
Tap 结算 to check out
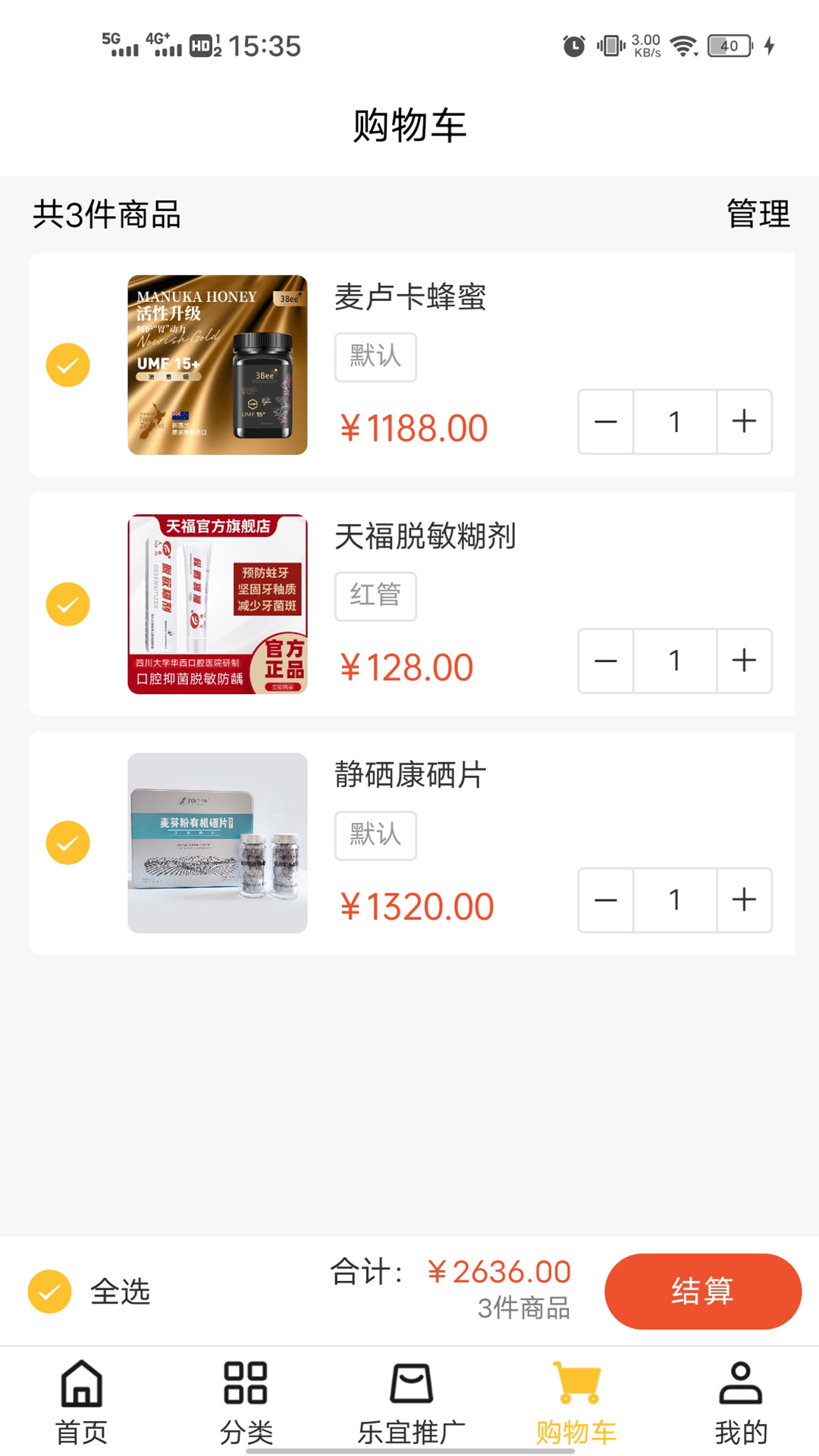(x=702, y=1291)
